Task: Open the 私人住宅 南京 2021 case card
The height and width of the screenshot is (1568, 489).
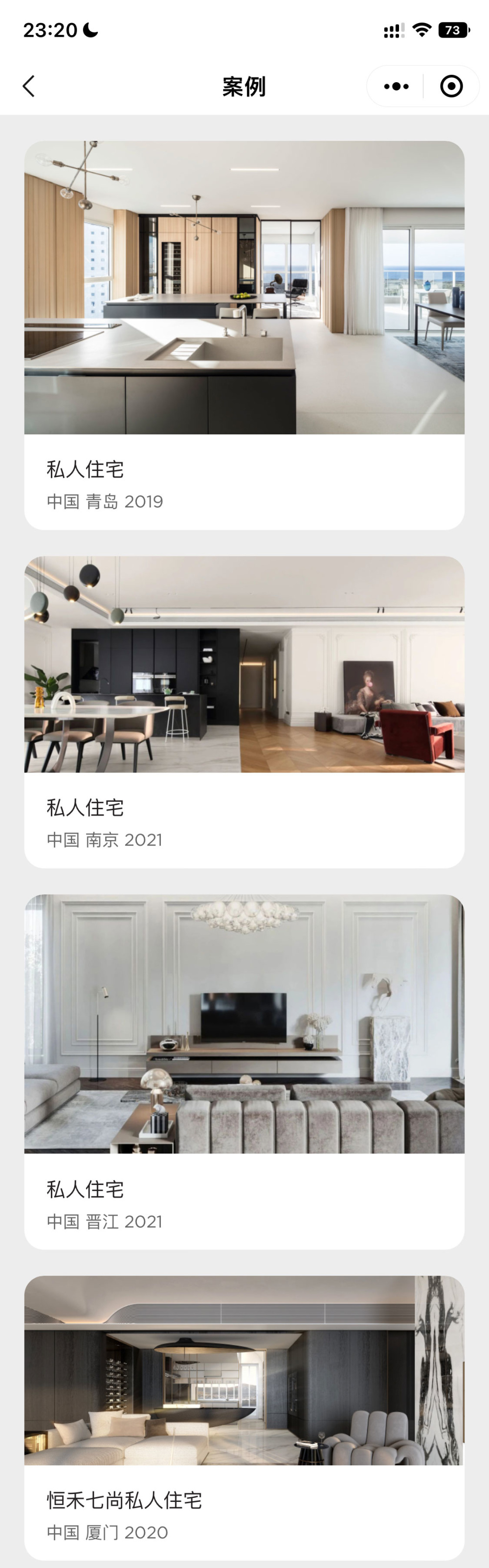Action: [x=244, y=711]
